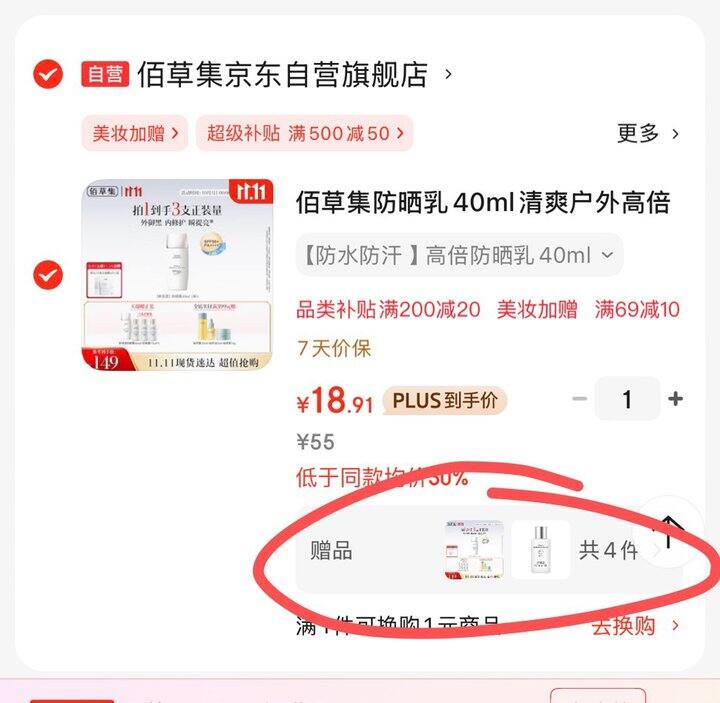The width and height of the screenshot is (720, 703).
Task: Decrease sunscreen quantity by one
Action: (x=579, y=399)
